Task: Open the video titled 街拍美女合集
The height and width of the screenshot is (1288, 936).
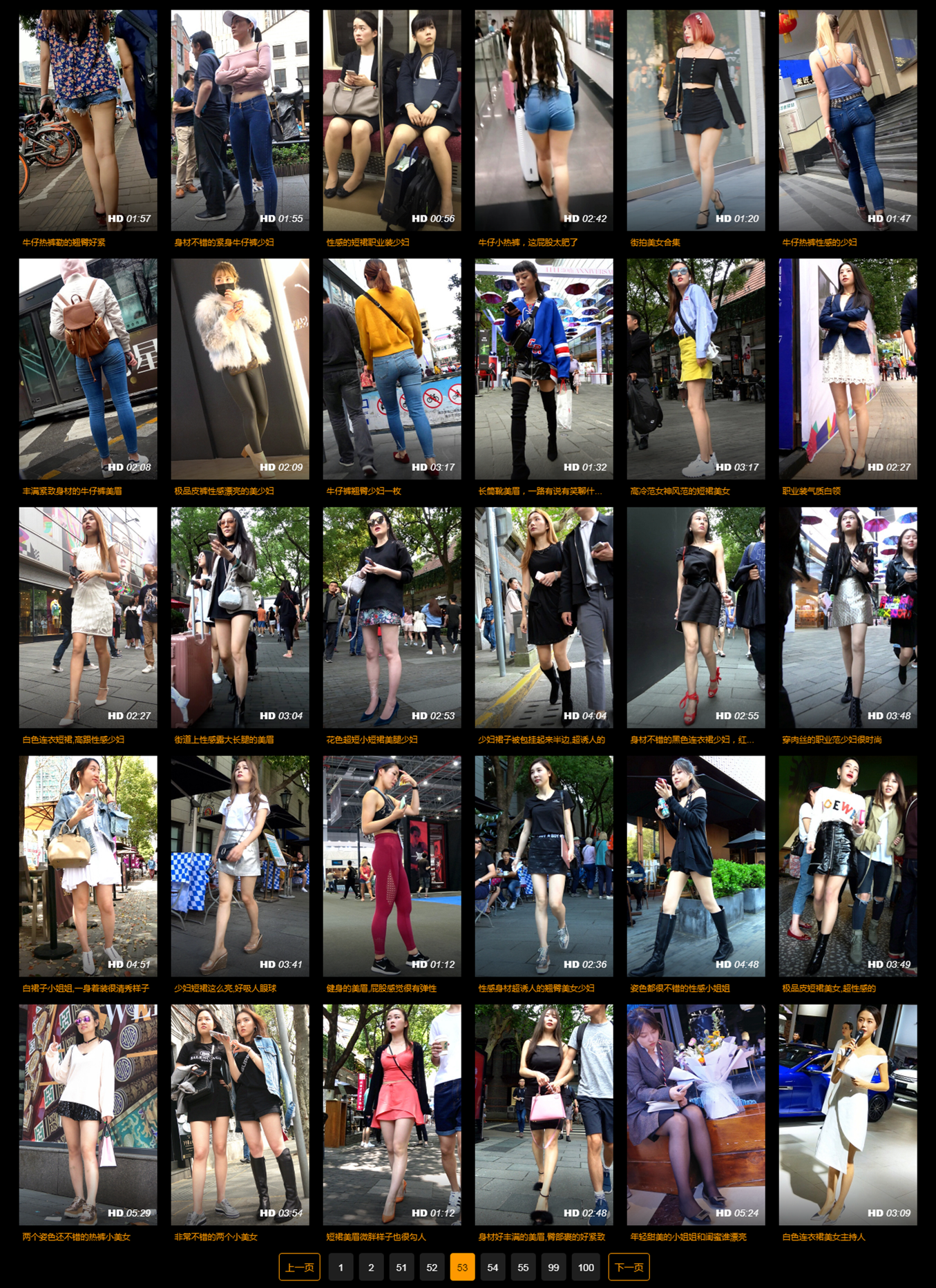Action: click(655, 242)
